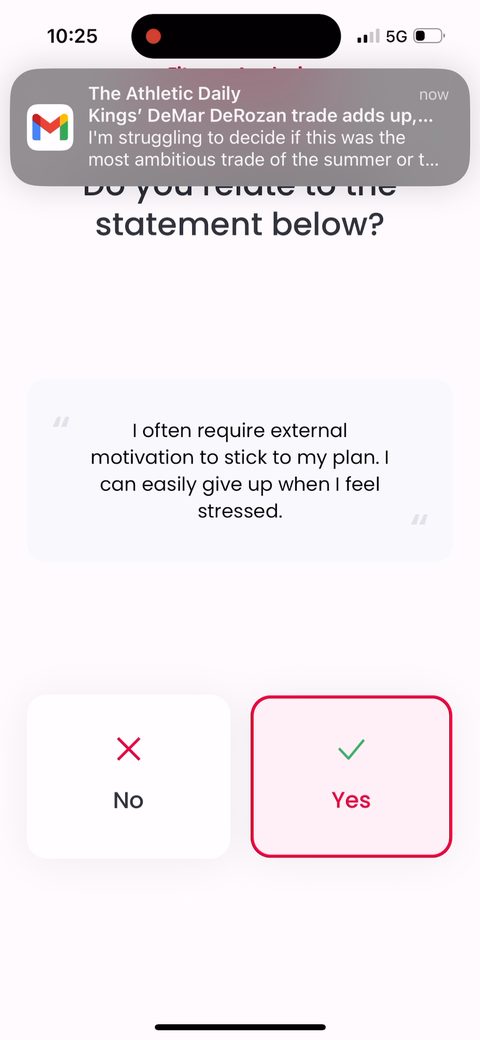Answer No to the statement

point(129,777)
